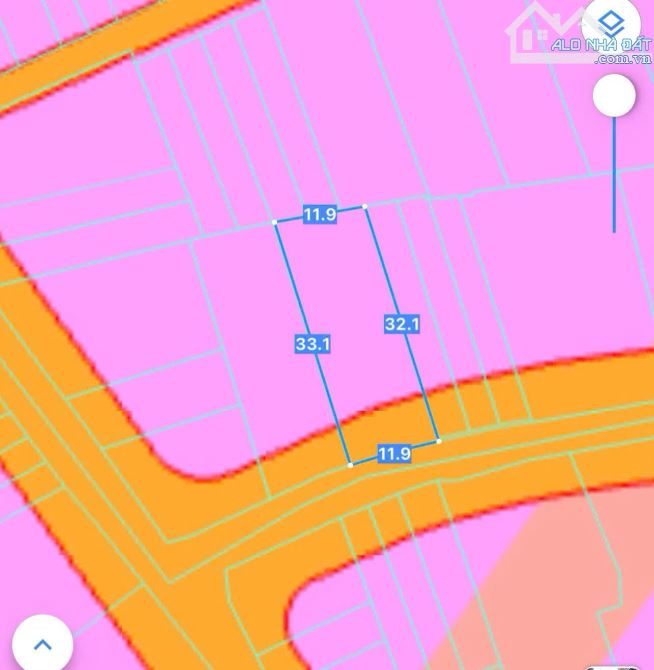
Task: Expand the panel with the up chevron
Action: [41, 643]
